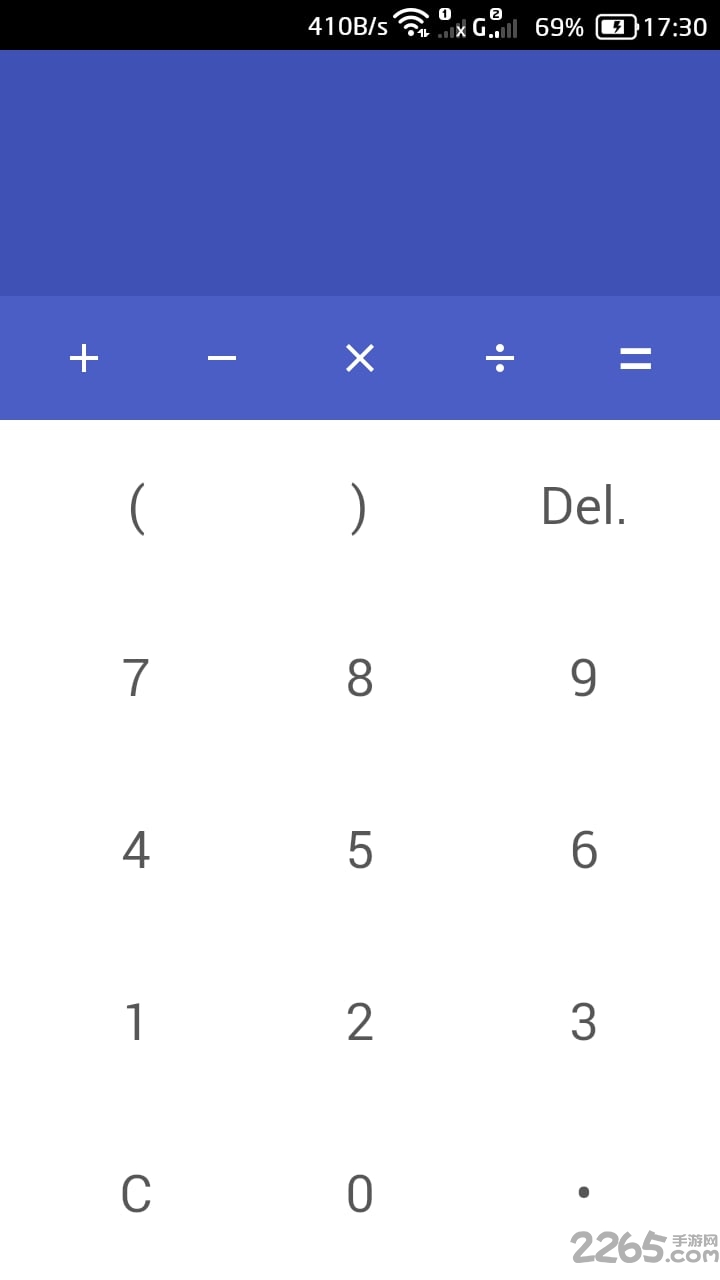Viewport: 720px width, 1280px height.
Task: Tap the plus operator key
Action: coord(84,358)
